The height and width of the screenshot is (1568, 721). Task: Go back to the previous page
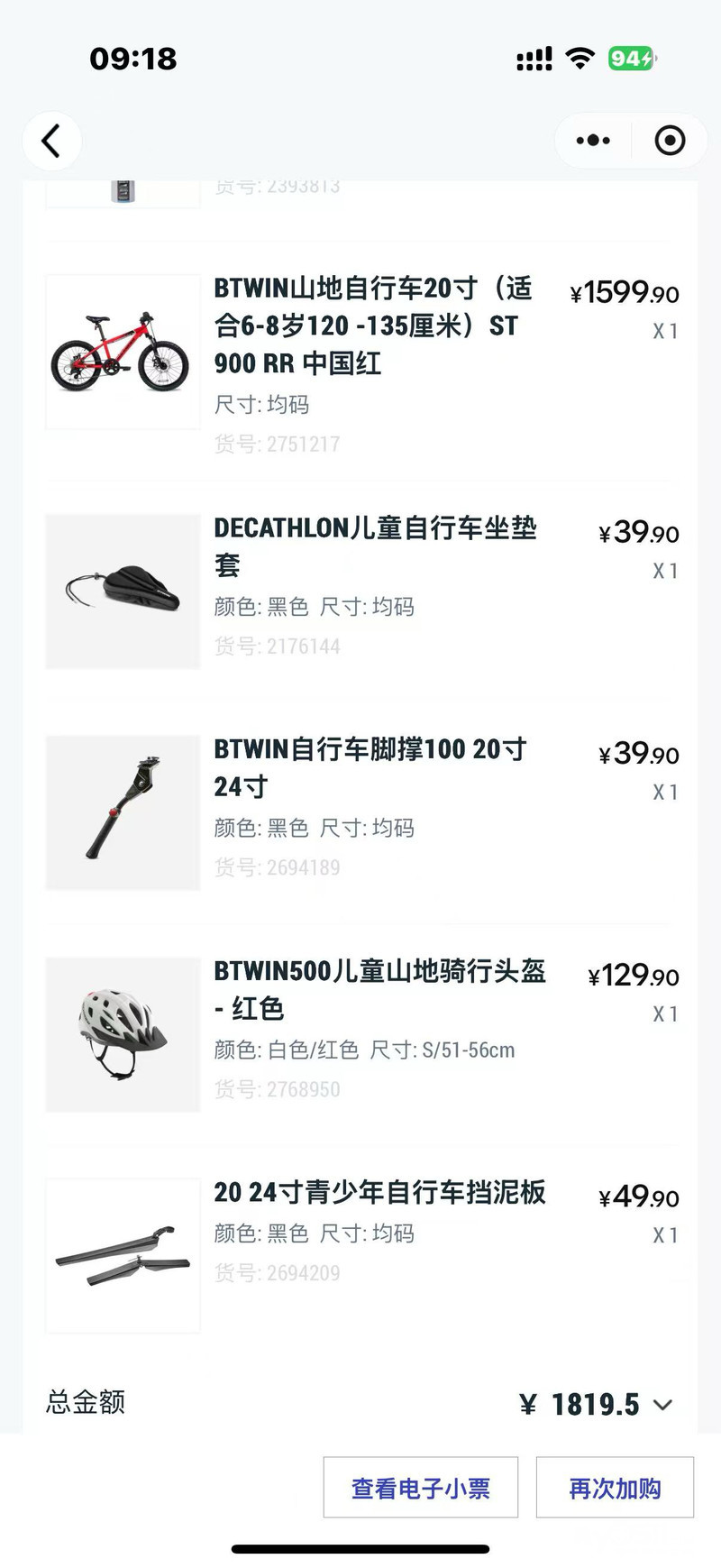pos(51,141)
